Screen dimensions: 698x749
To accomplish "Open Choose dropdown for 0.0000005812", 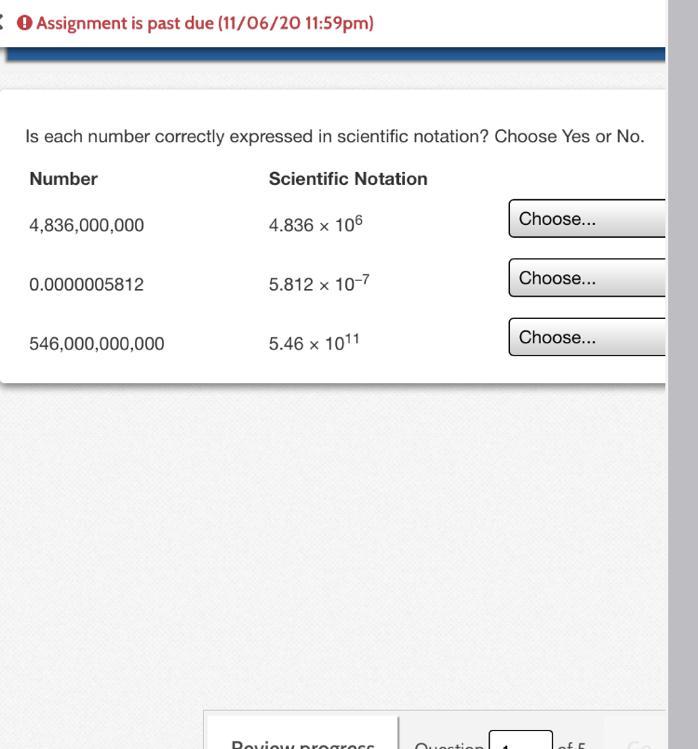I will pos(587,278).
